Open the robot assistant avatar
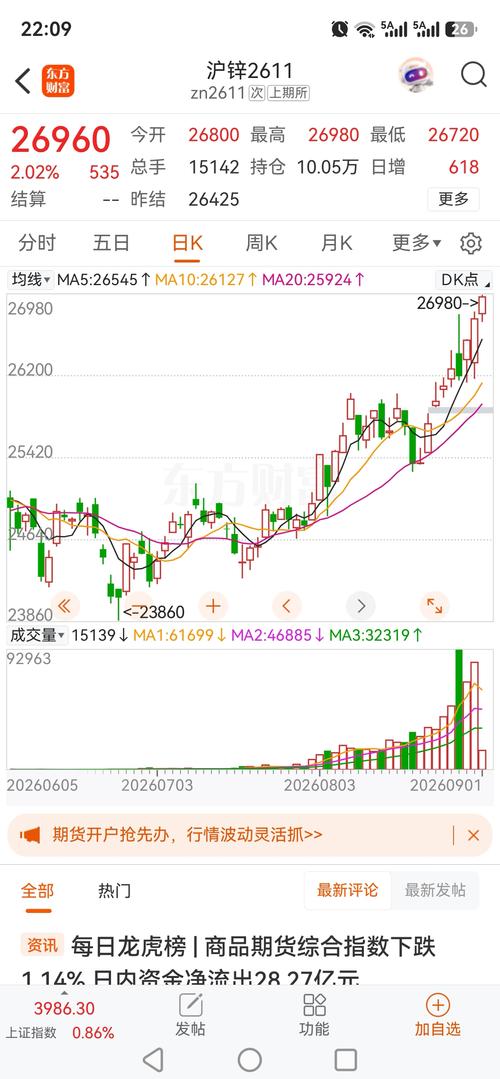The image size is (500, 1079). pyautogui.click(x=416, y=76)
